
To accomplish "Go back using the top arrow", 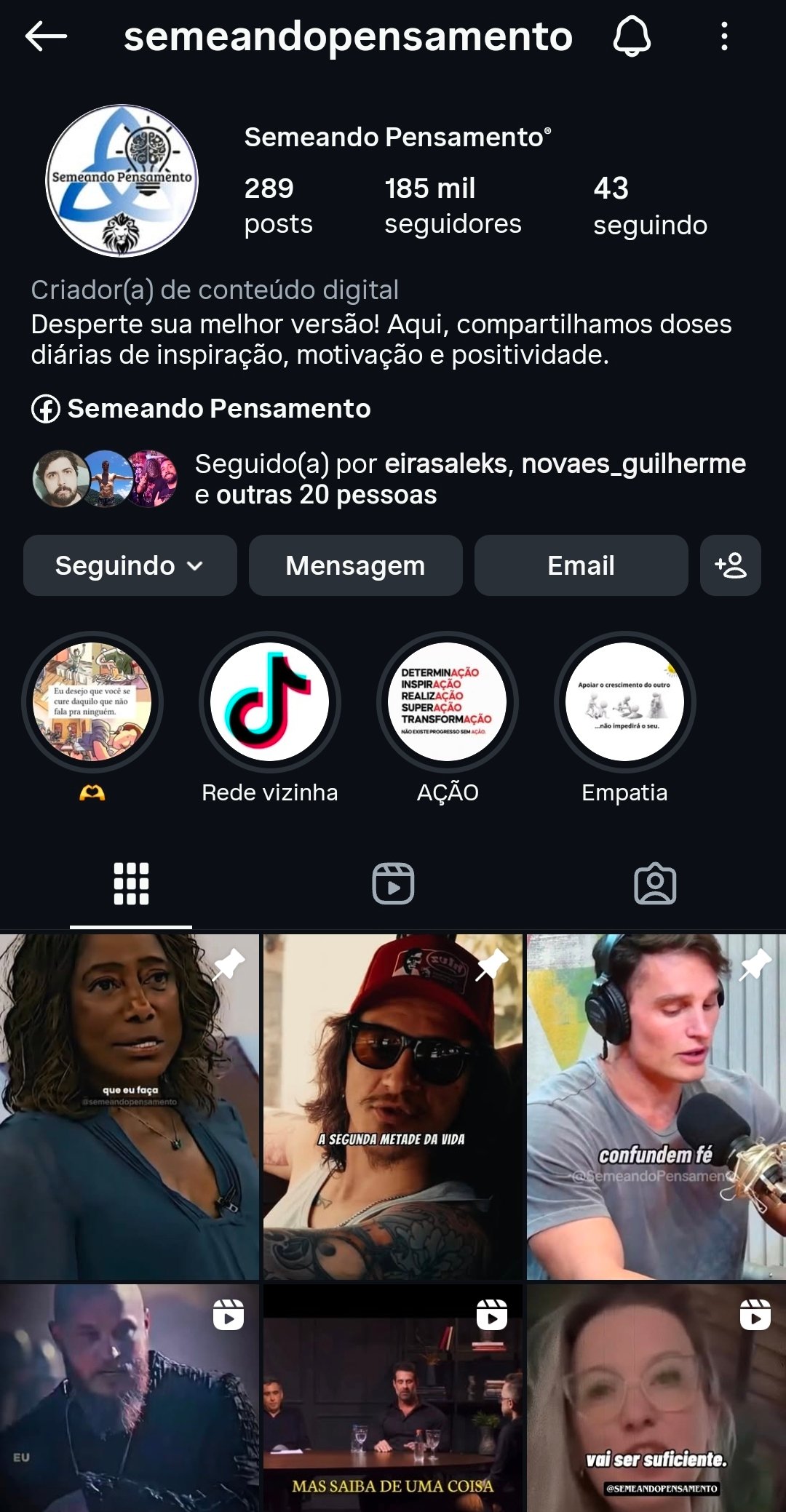I will (46, 36).
